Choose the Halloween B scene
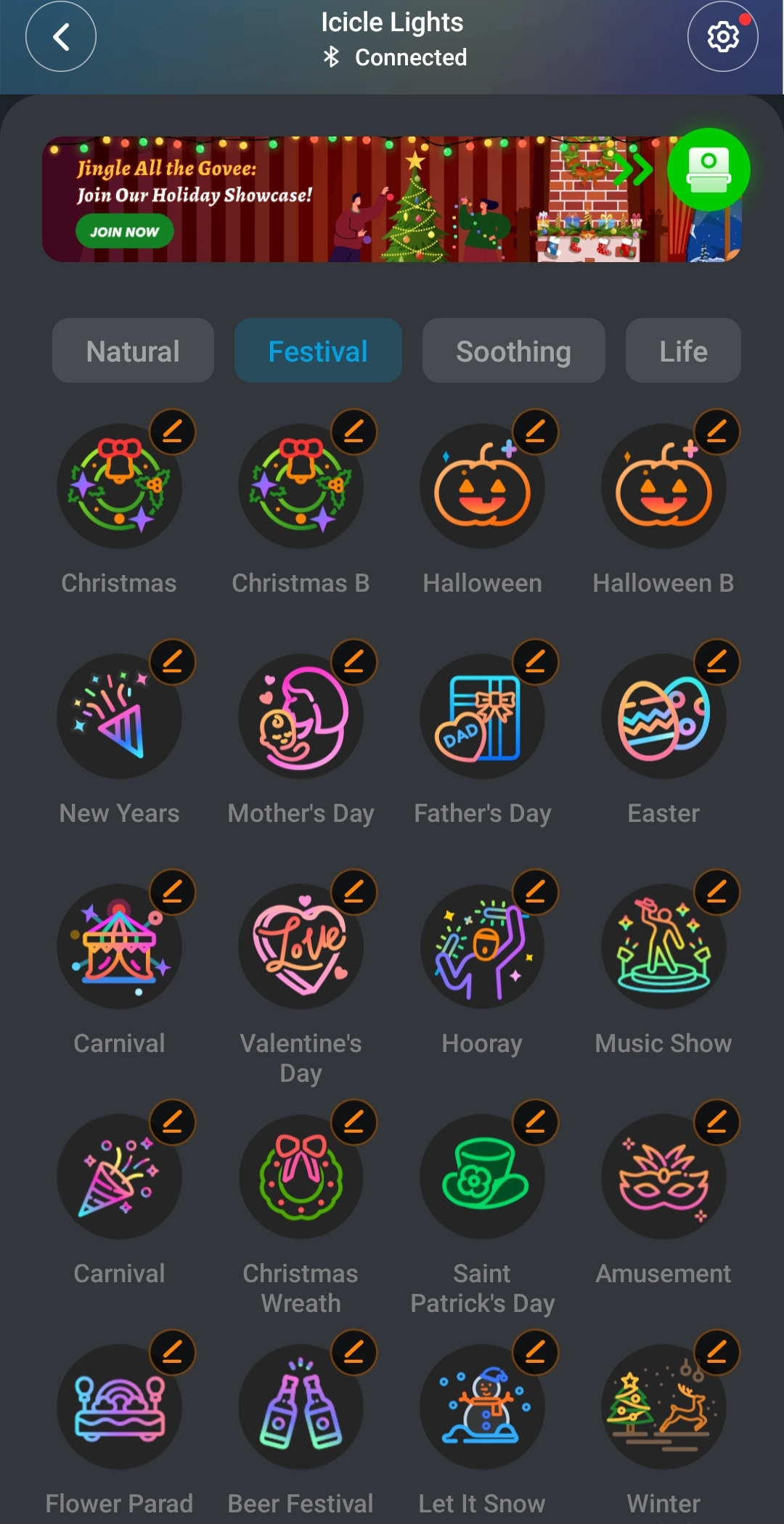The width and height of the screenshot is (784, 1524). [663, 486]
